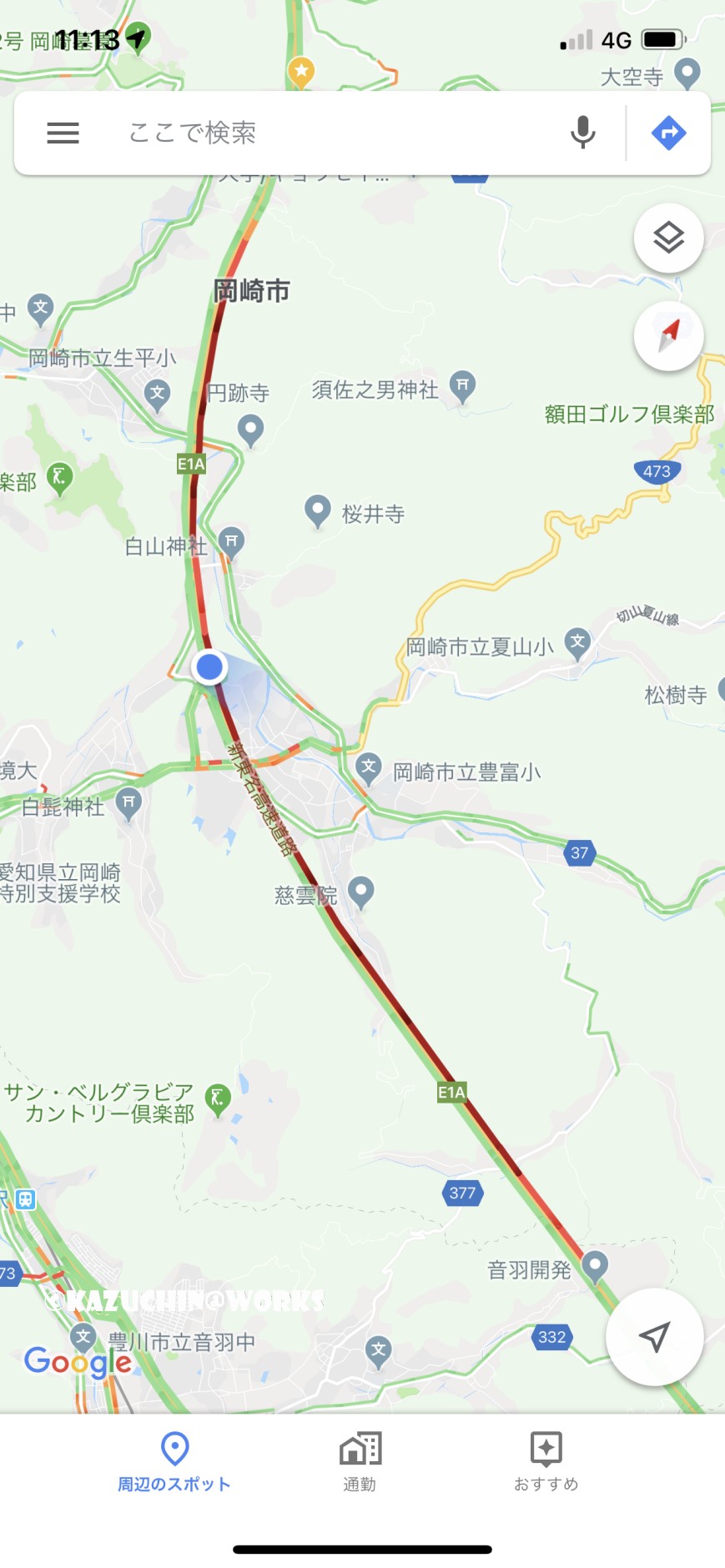Center map on my current location
725x1568 pixels.
pyautogui.click(x=655, y=1337)
